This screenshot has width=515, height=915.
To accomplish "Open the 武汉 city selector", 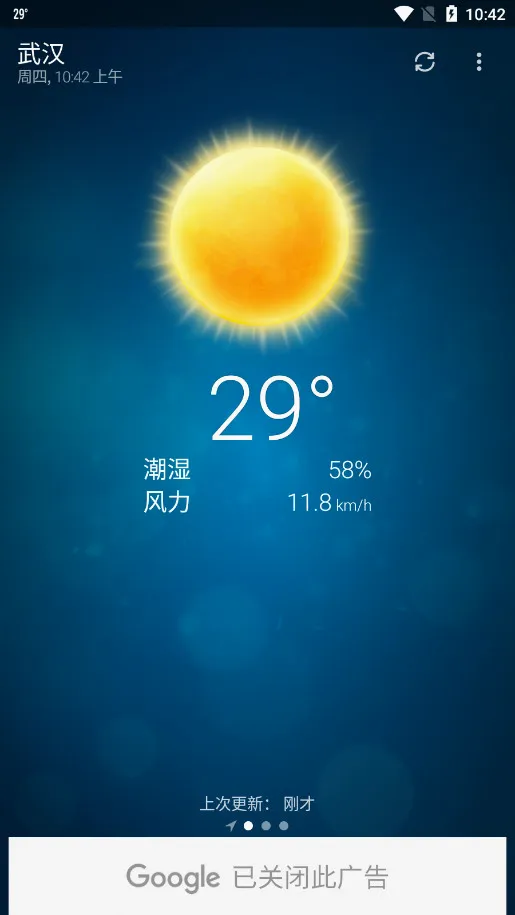I will click(x=41, y=54).
